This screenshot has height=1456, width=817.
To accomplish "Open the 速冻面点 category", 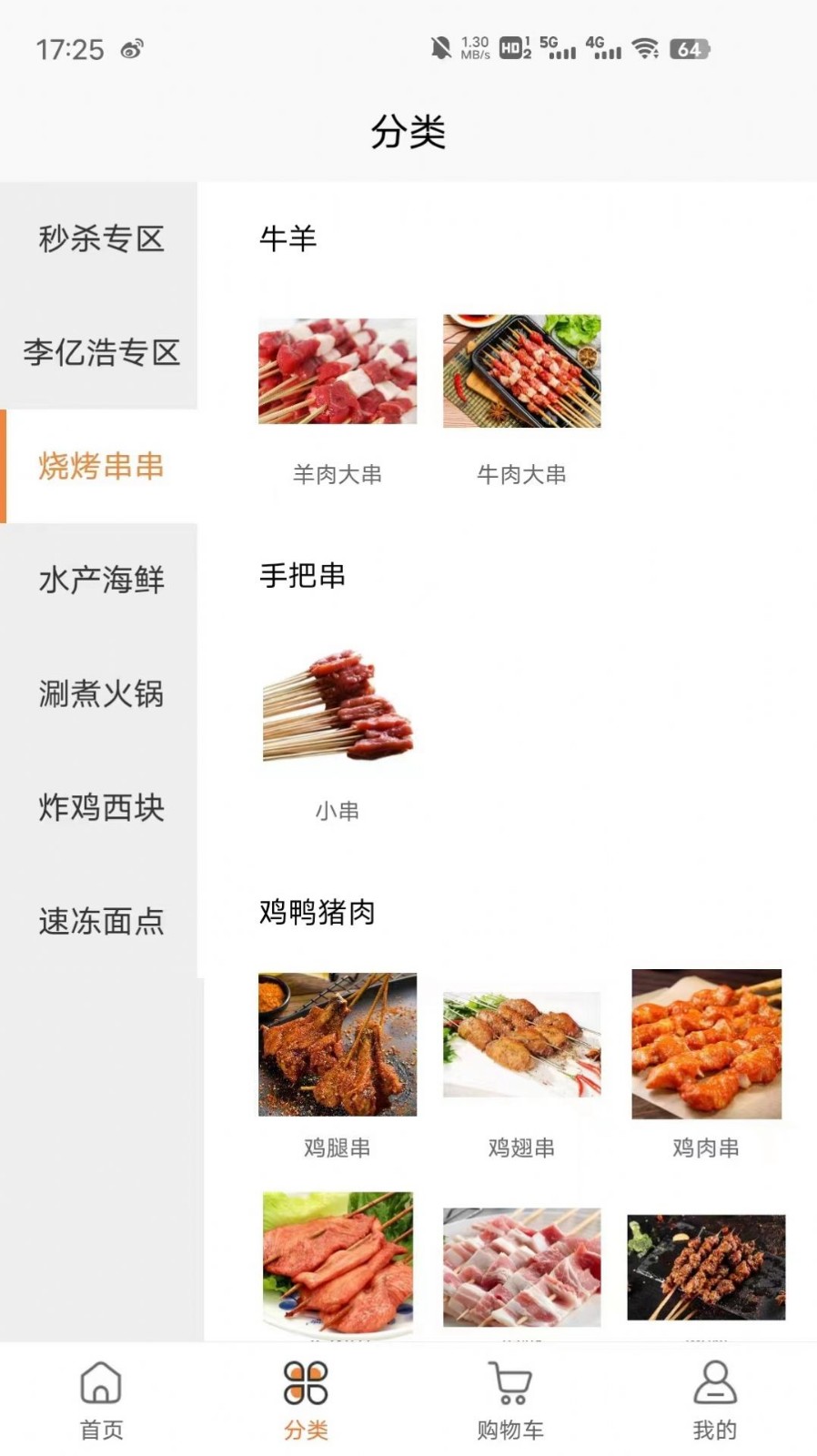I will [99, 922].
